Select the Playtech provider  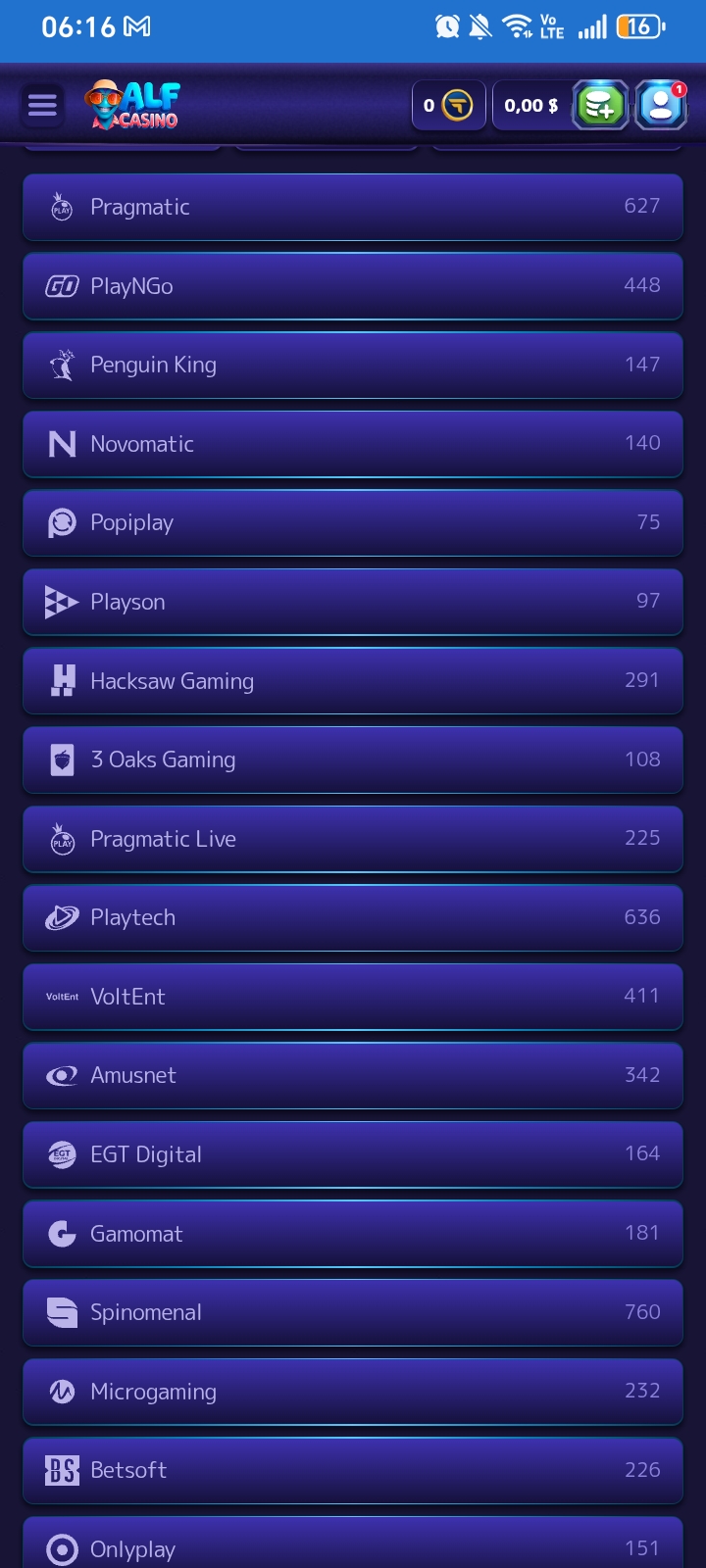pyautogui.click(x=353, y=917)
